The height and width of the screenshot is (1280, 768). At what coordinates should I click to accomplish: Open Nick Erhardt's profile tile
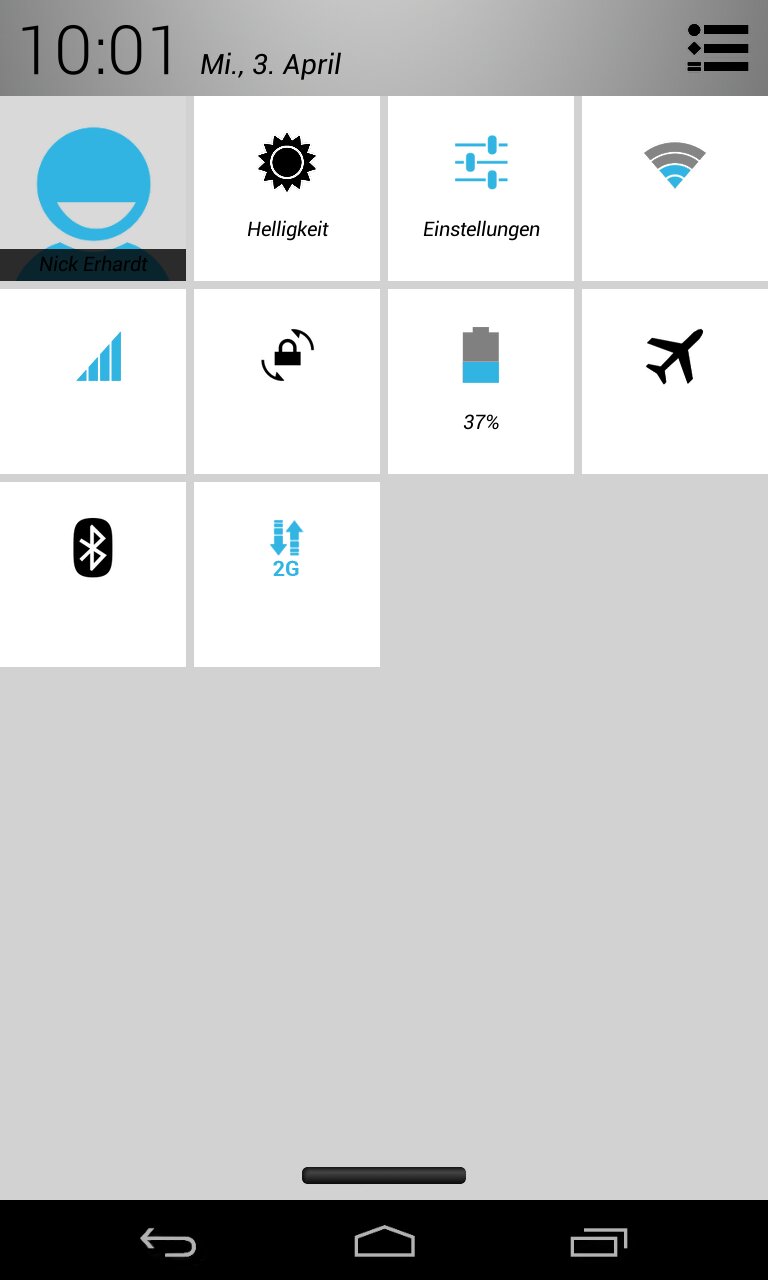pos(93,190)
